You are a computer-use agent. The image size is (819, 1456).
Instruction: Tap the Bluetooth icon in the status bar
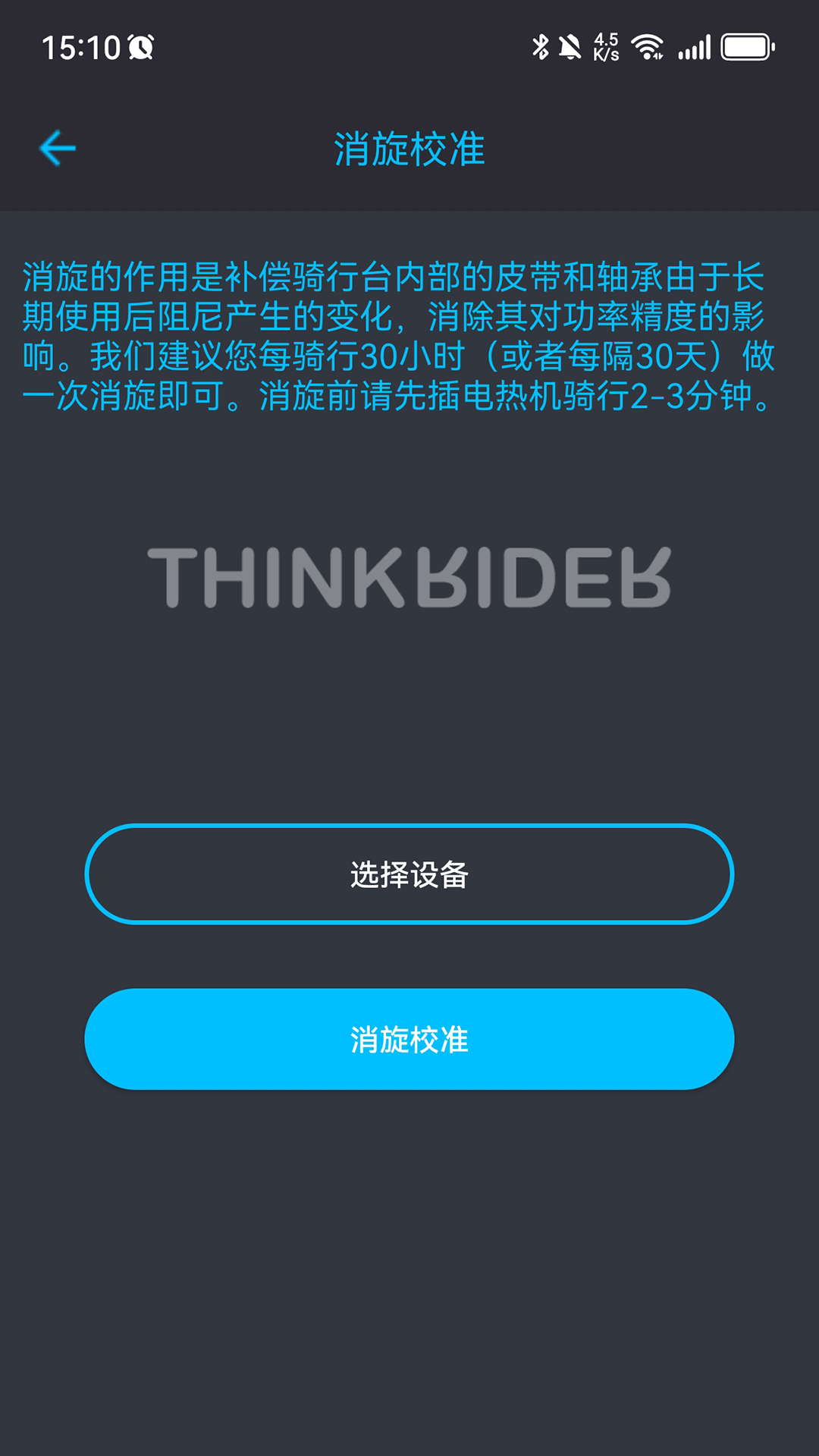click(541, 47)
